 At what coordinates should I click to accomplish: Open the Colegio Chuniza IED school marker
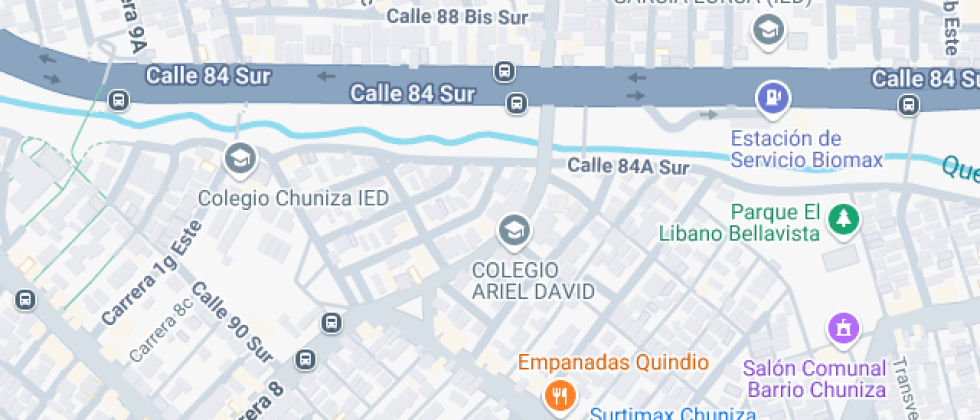coord(240,158)
